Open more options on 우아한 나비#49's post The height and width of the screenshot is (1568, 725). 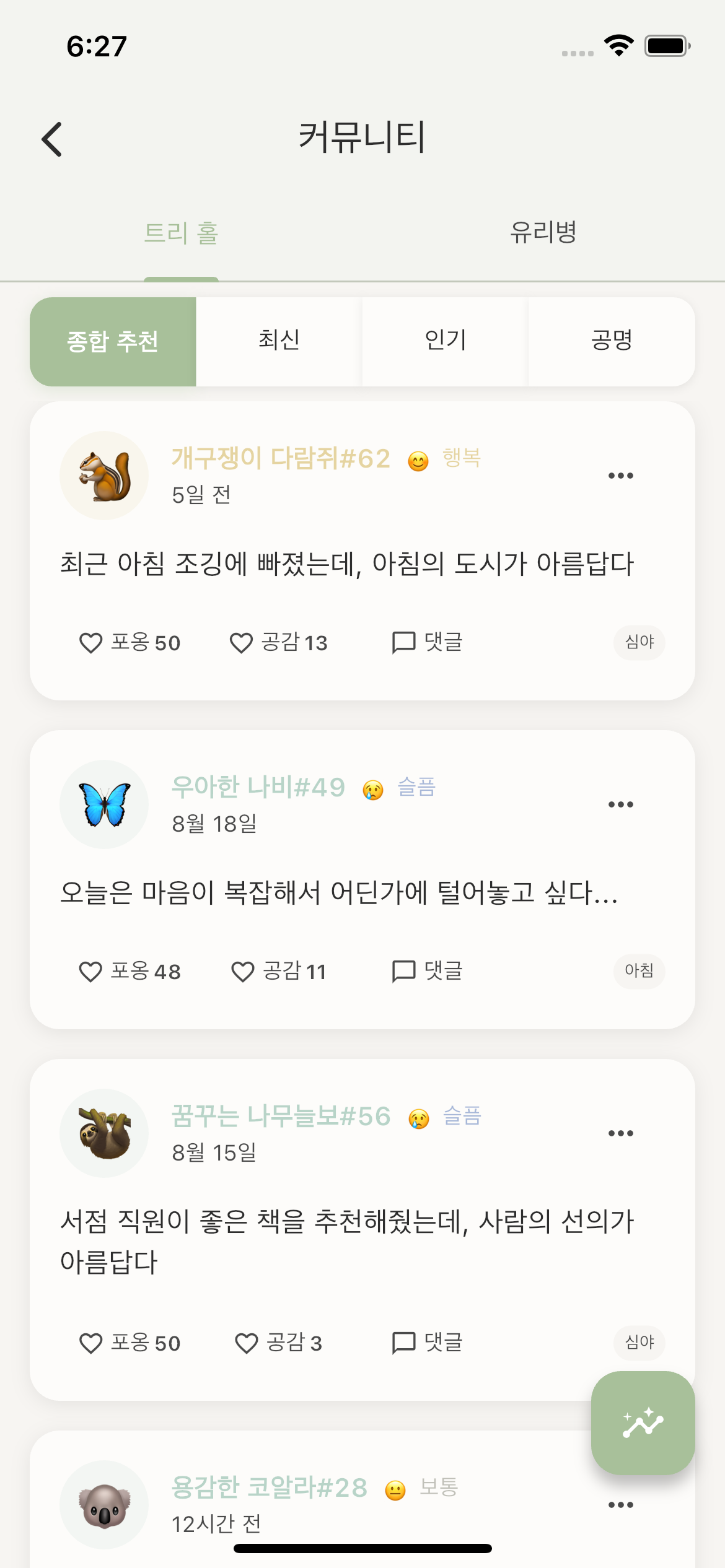click(x=620, y=804)
